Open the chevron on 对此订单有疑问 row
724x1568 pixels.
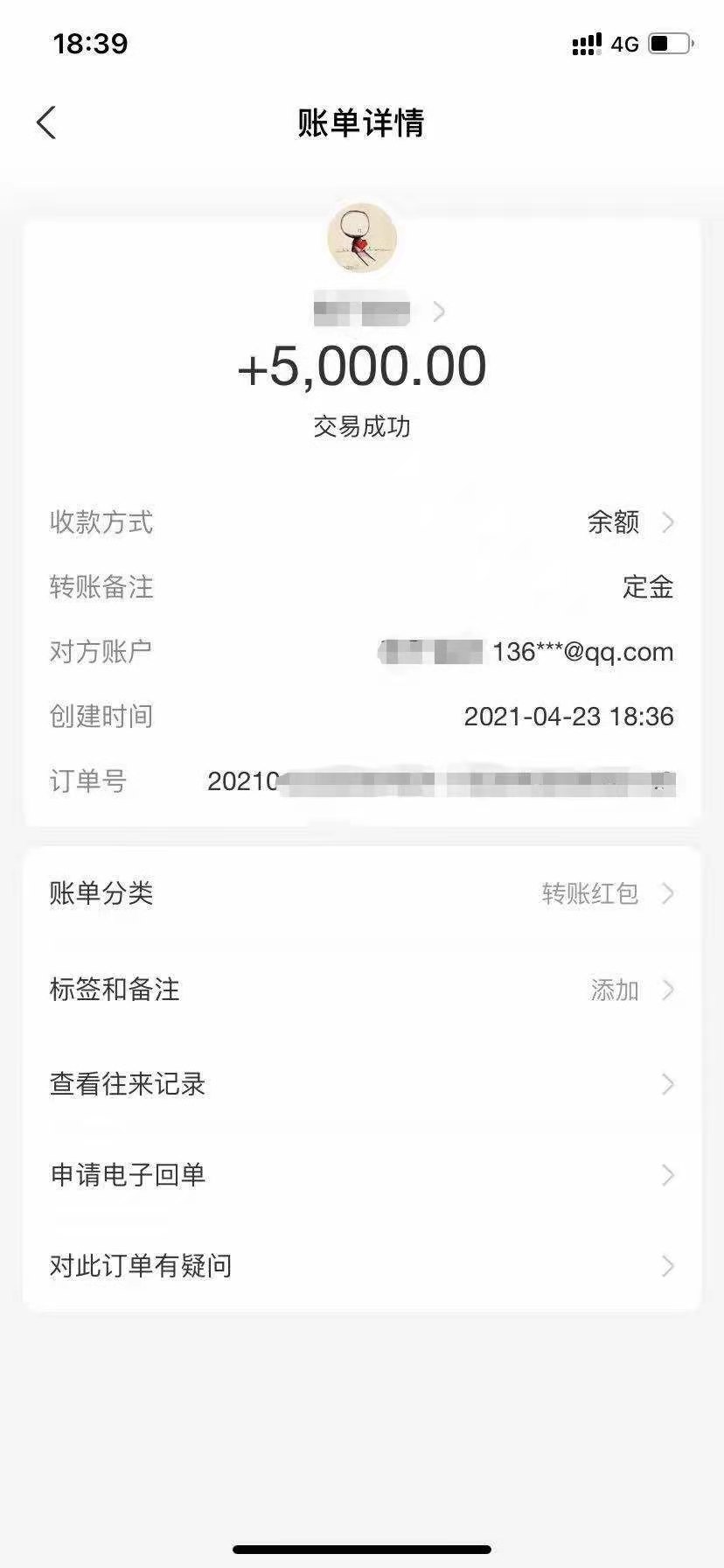click(x=667, y=1266)
